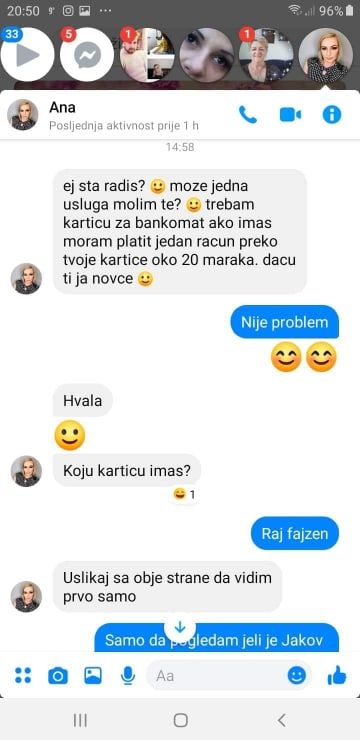Start a voice call with Ana
The height and width of the screenshot is (740, 360).
[248, 115]
